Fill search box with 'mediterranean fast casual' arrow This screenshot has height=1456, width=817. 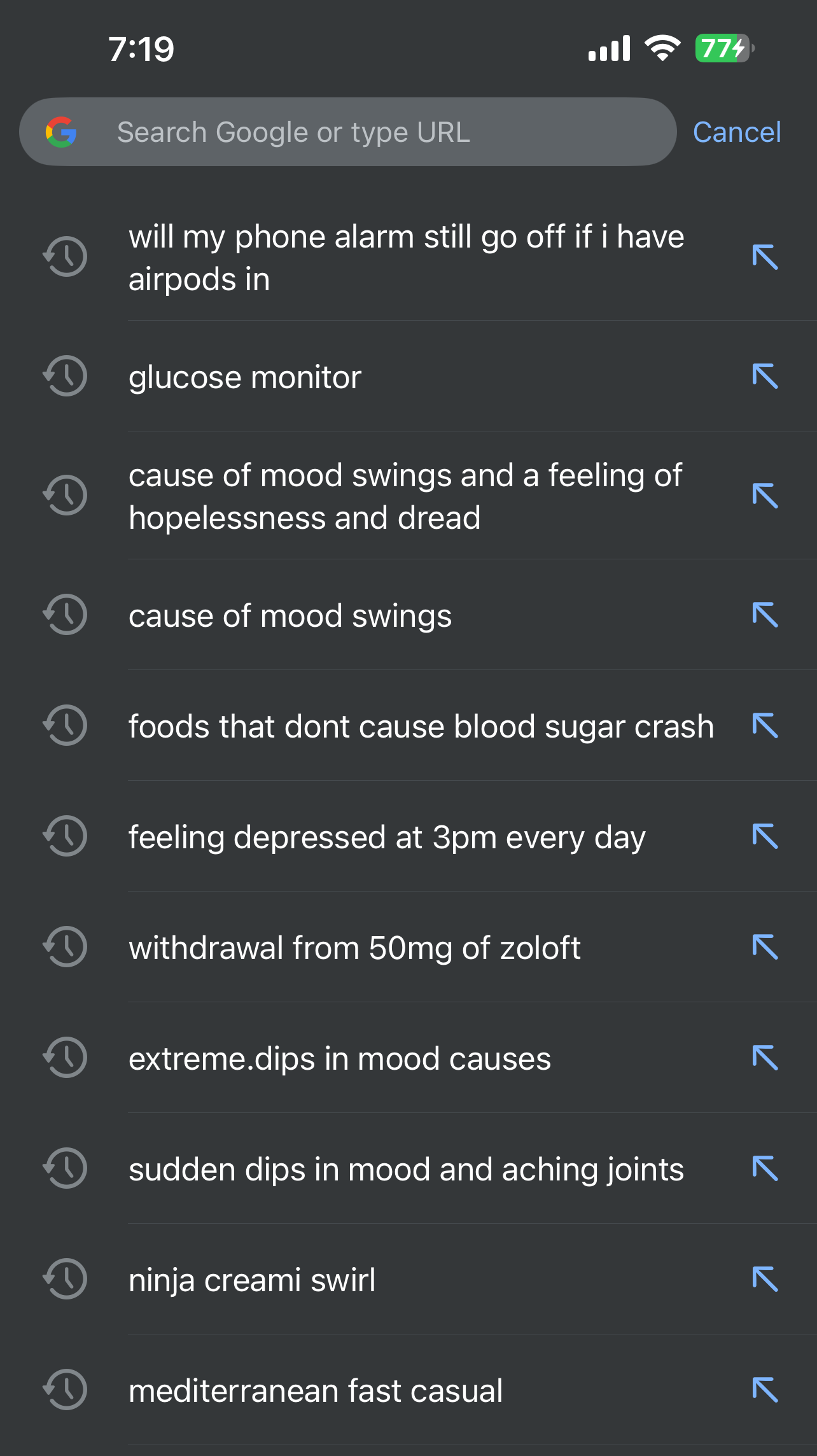click(765, 1390)
